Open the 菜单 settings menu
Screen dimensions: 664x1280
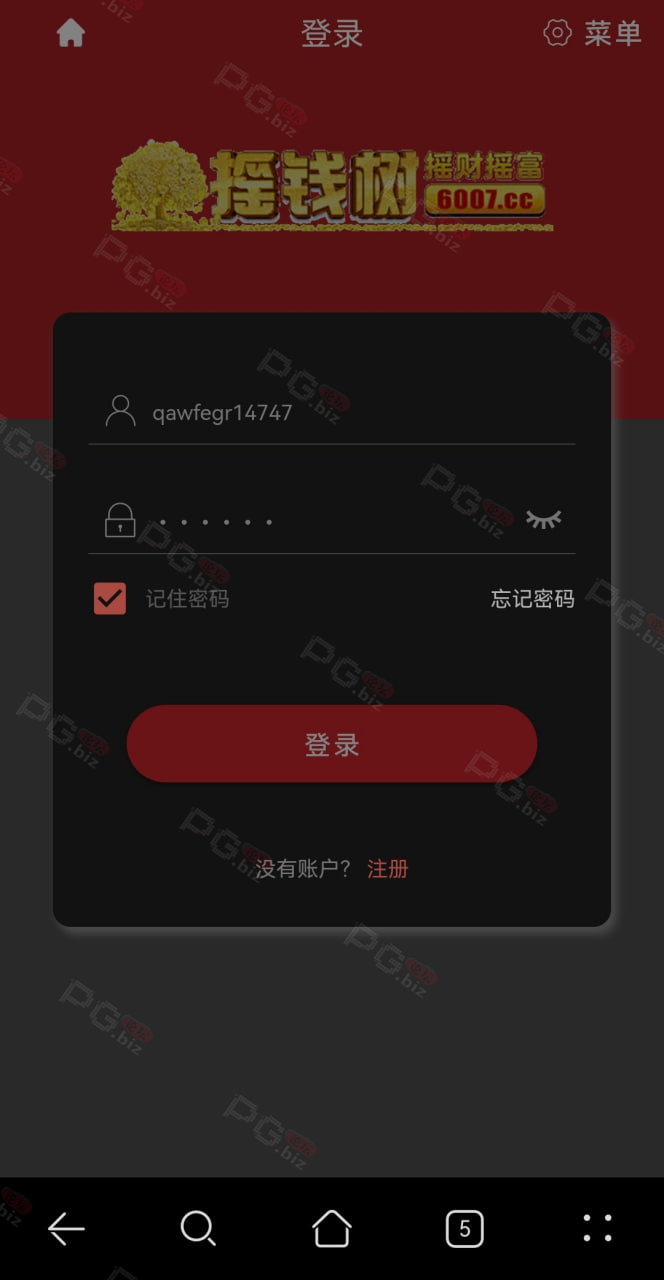coord(592,33)
